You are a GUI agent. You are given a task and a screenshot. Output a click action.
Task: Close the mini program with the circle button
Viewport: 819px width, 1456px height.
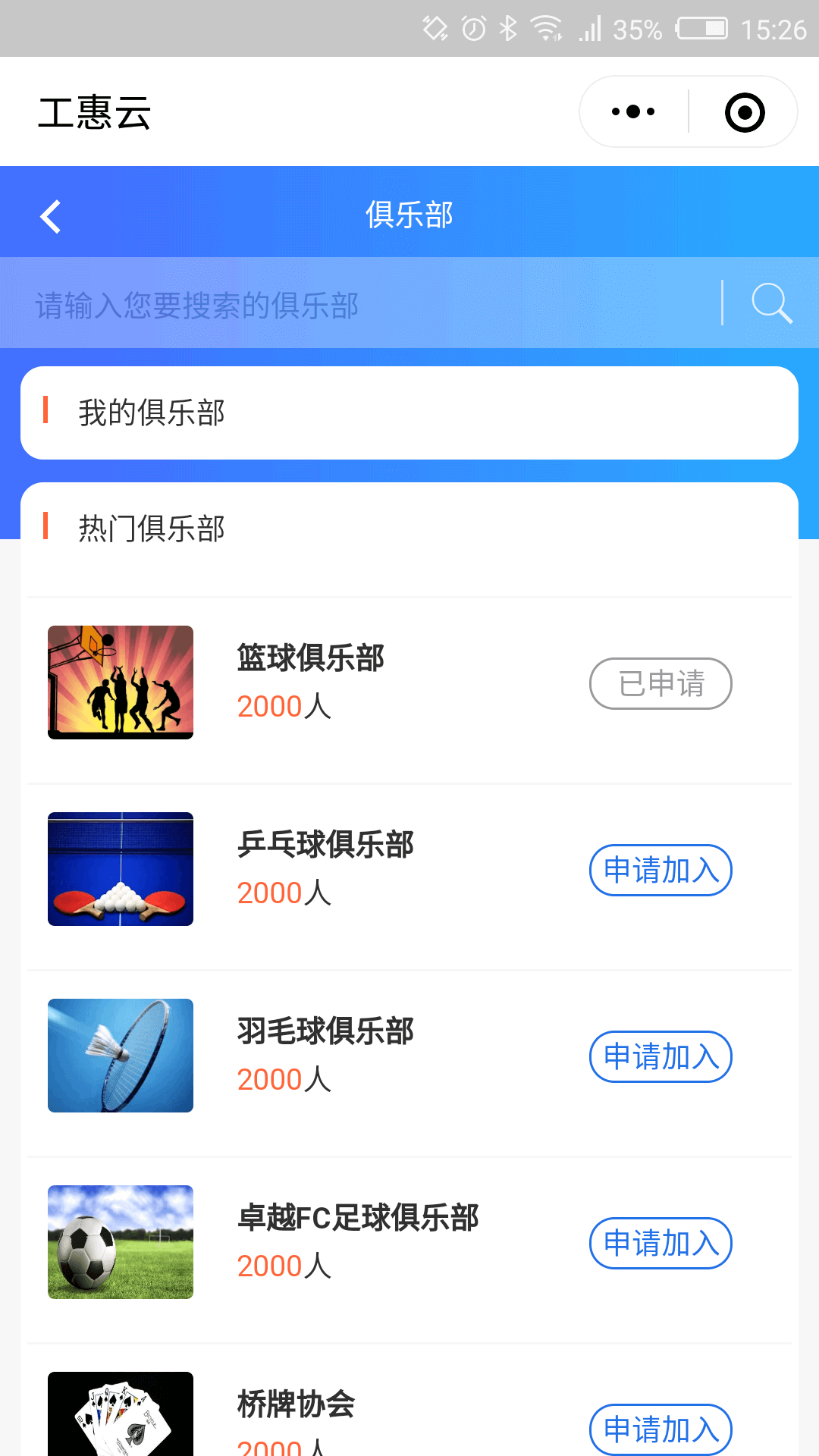(x=744, y=112)
